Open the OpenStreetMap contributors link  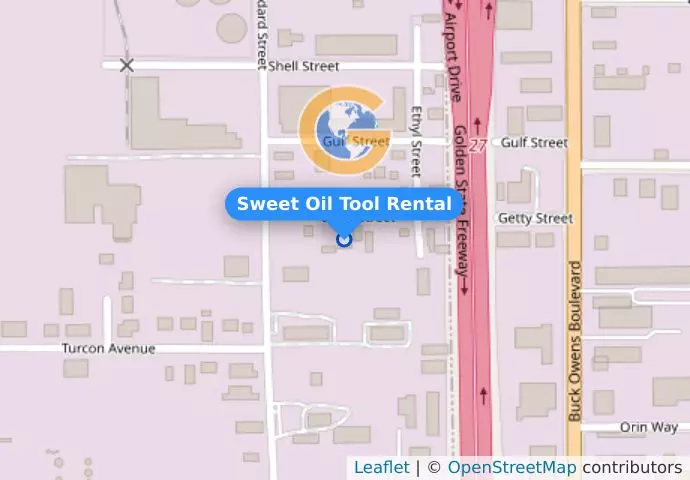click(511, 467)
